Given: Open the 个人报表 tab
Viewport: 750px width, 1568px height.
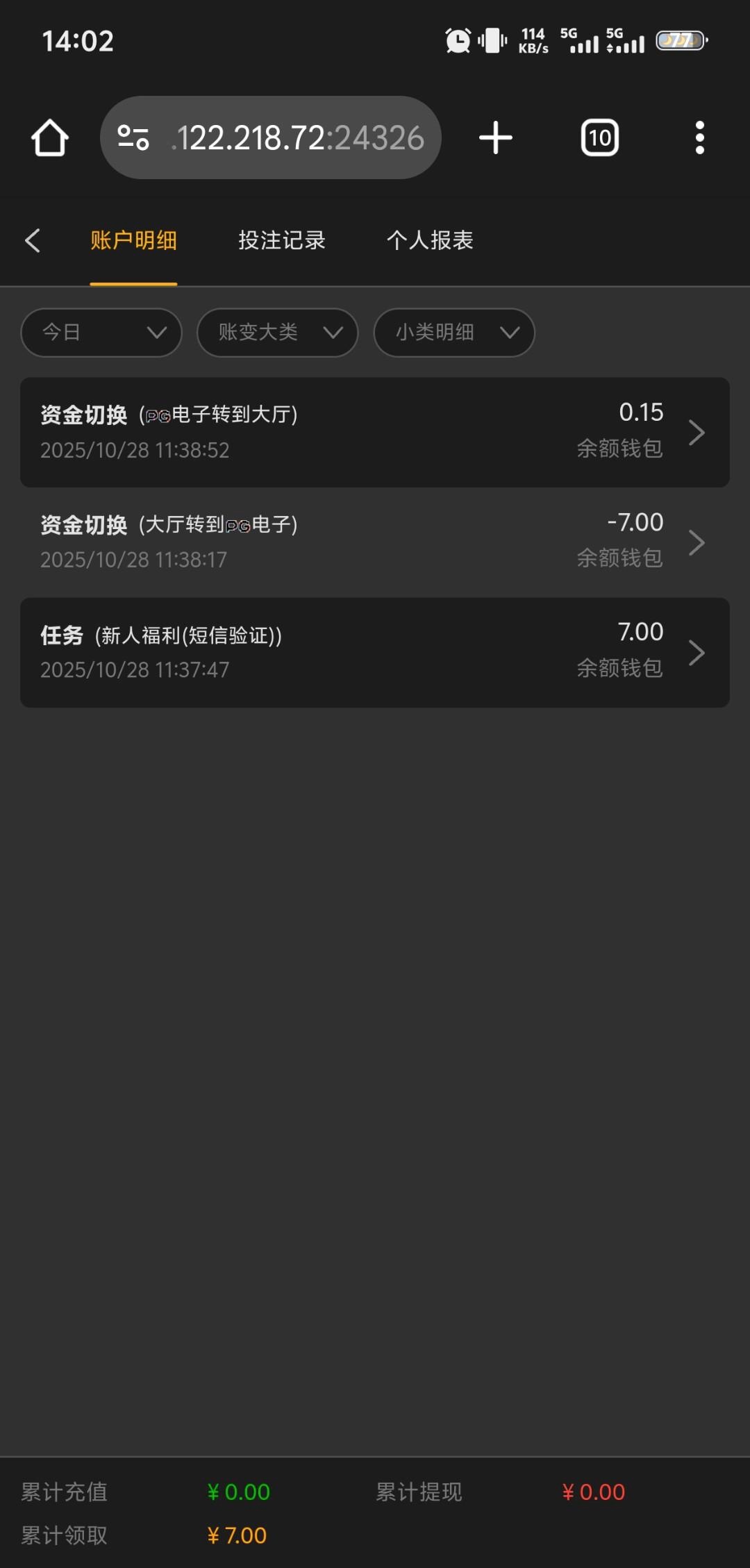Looking at the screenshot, I should (x=430, y=241).
